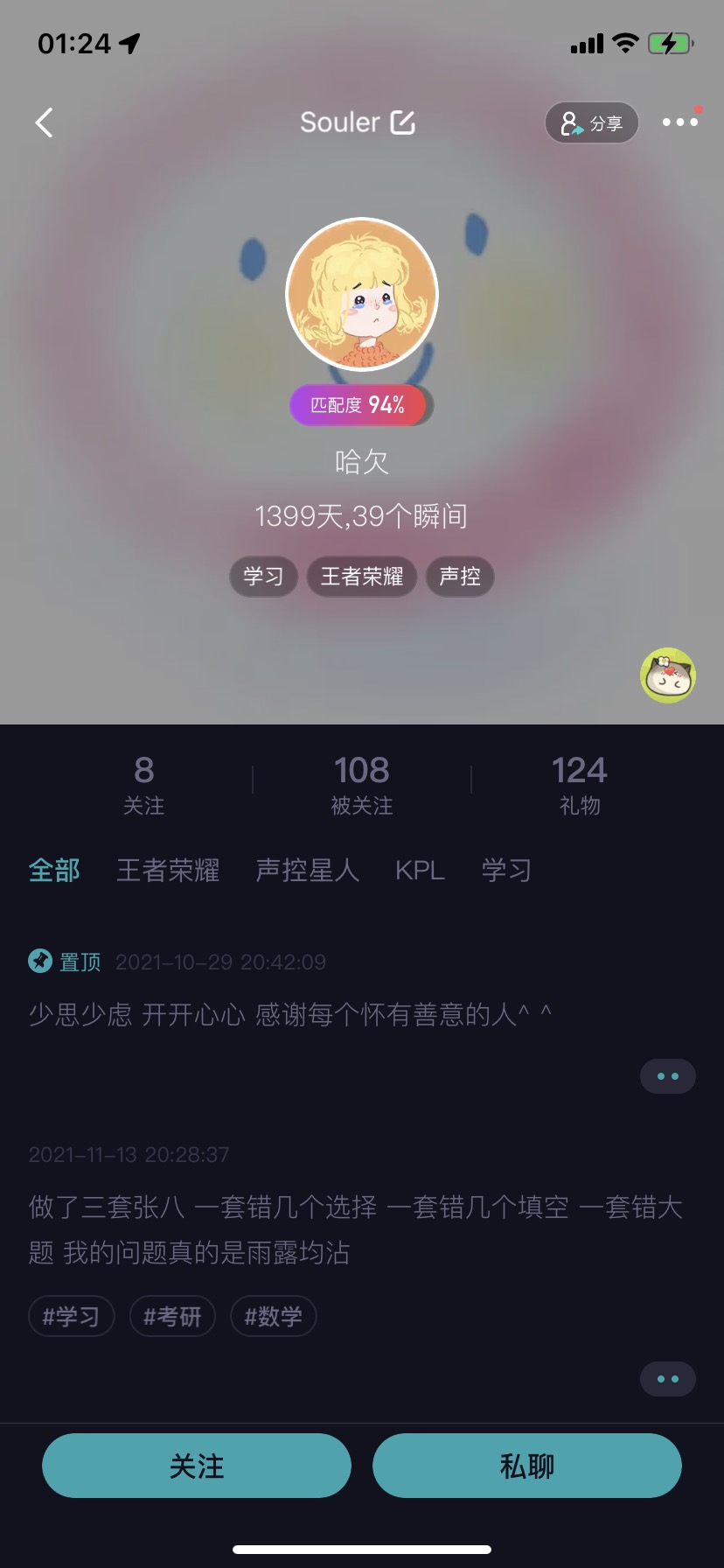Open options for the pinned 置顶 post

[668, 1076]
